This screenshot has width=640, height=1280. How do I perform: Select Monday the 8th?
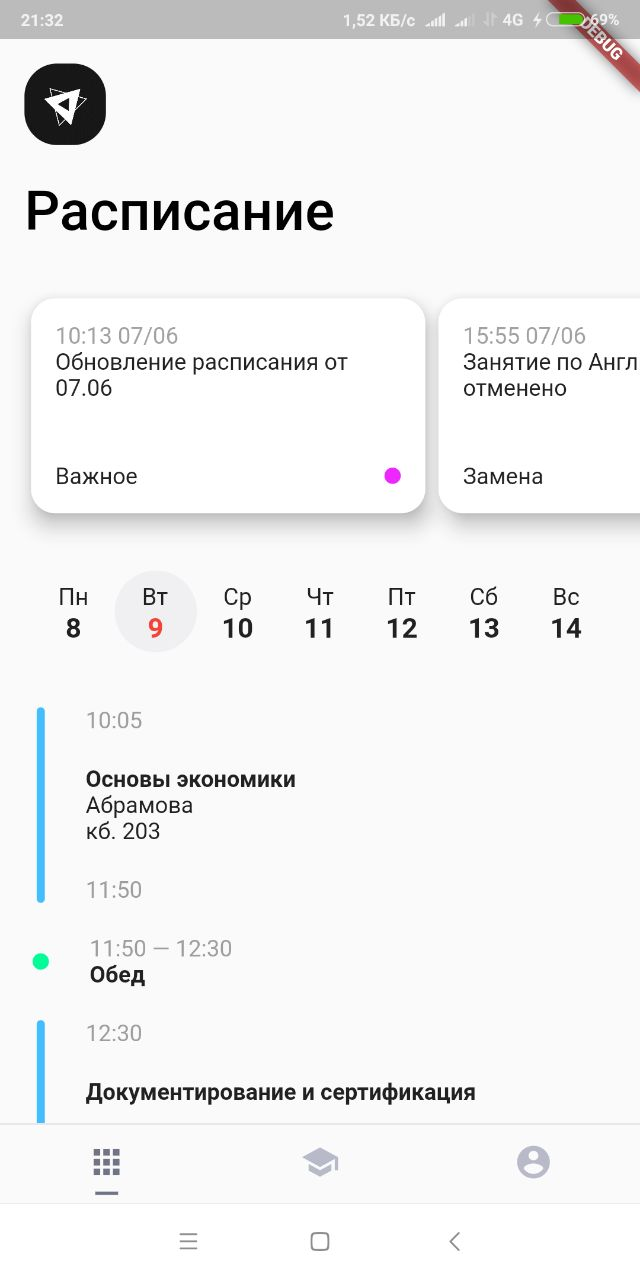pos(73,612)
